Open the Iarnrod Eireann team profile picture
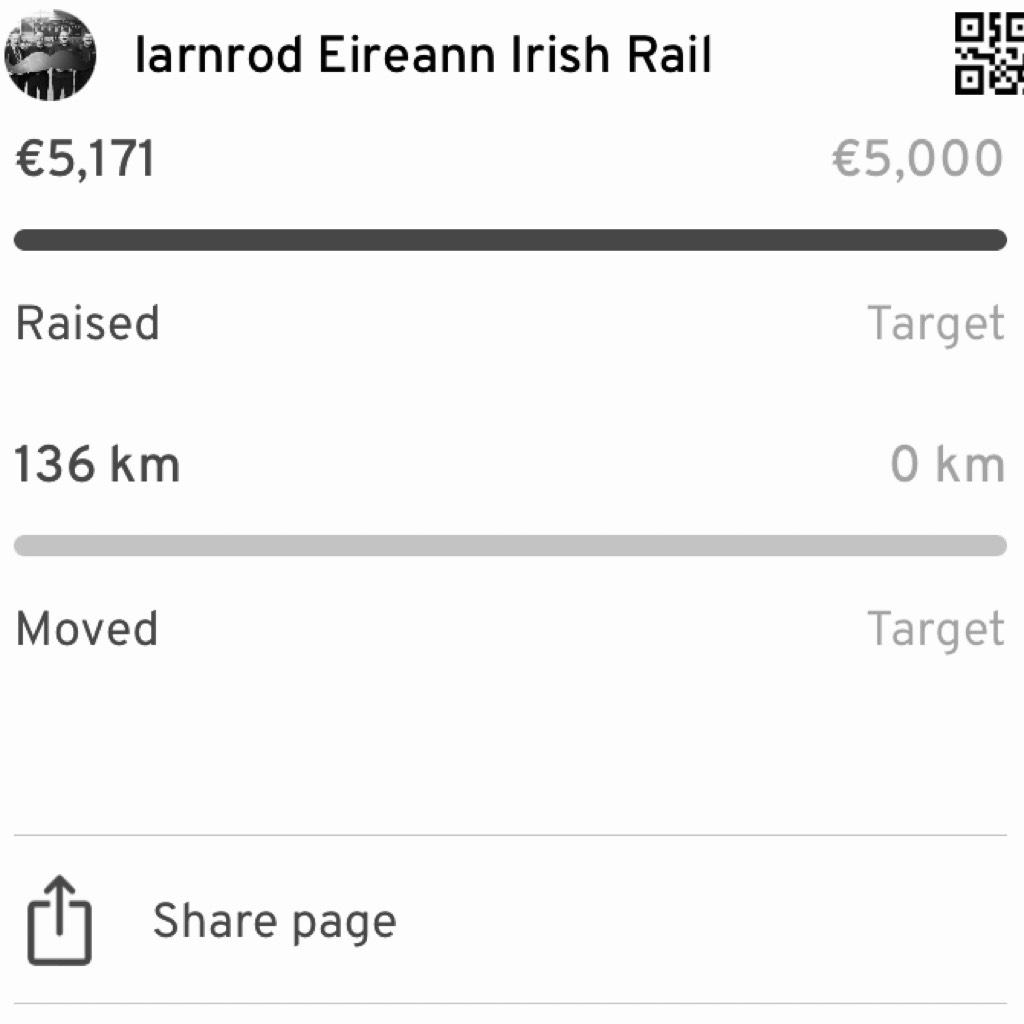The height and width of the screenshot is (1024, 1024). (51, 55)
